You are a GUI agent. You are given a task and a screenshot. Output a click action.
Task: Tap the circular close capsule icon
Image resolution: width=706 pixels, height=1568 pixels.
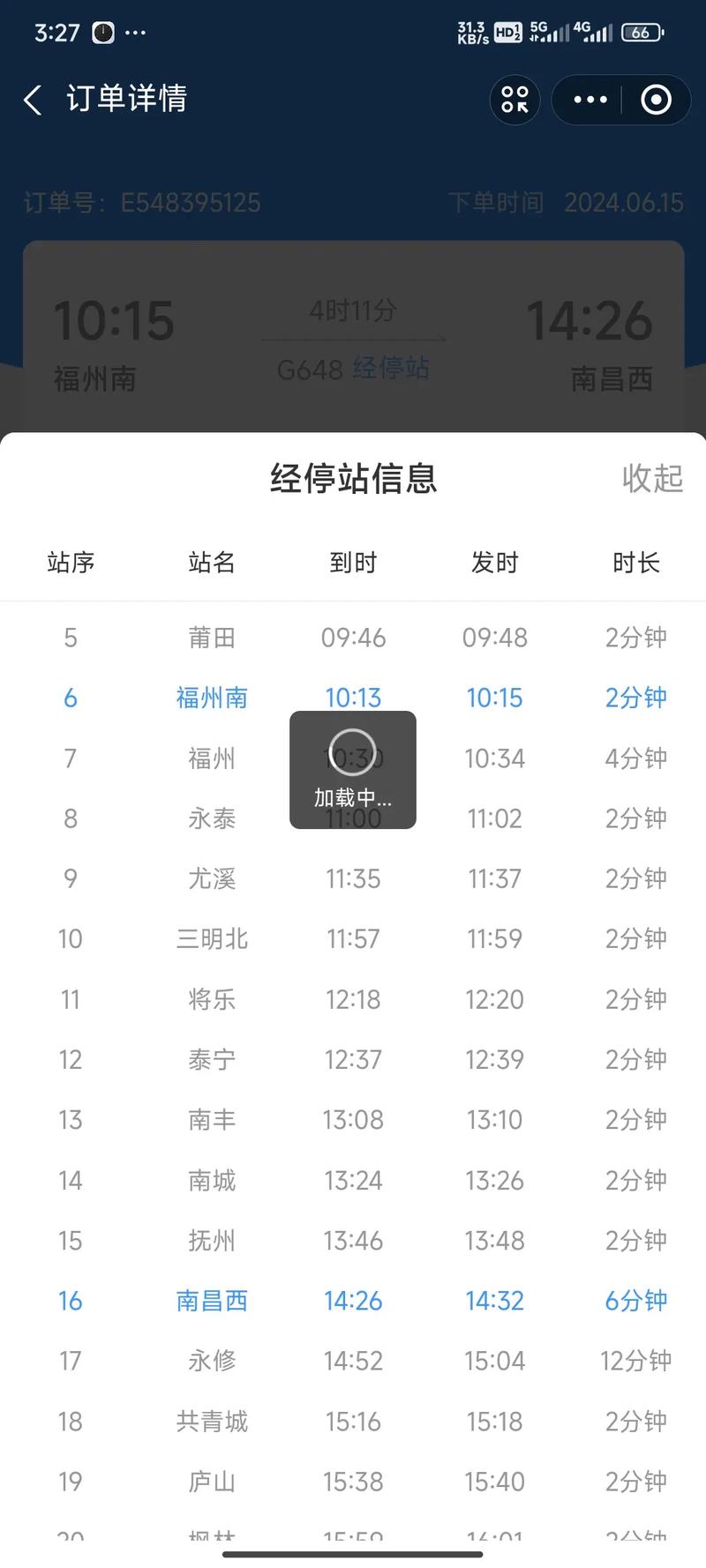[x=657, y=100]
